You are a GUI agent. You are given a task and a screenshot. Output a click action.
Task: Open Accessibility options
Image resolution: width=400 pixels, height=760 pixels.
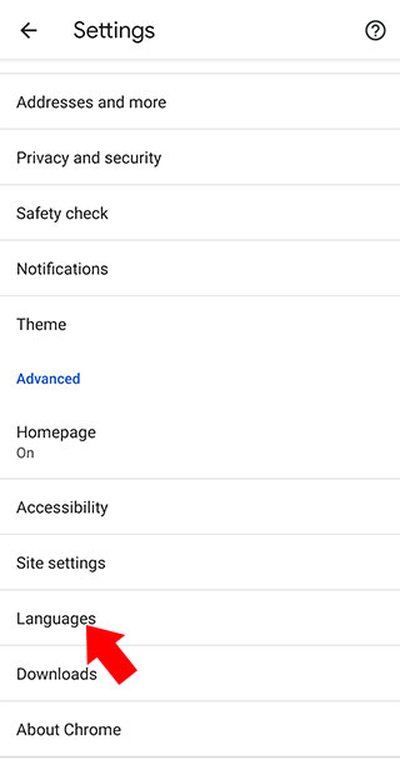click(200, 507)
